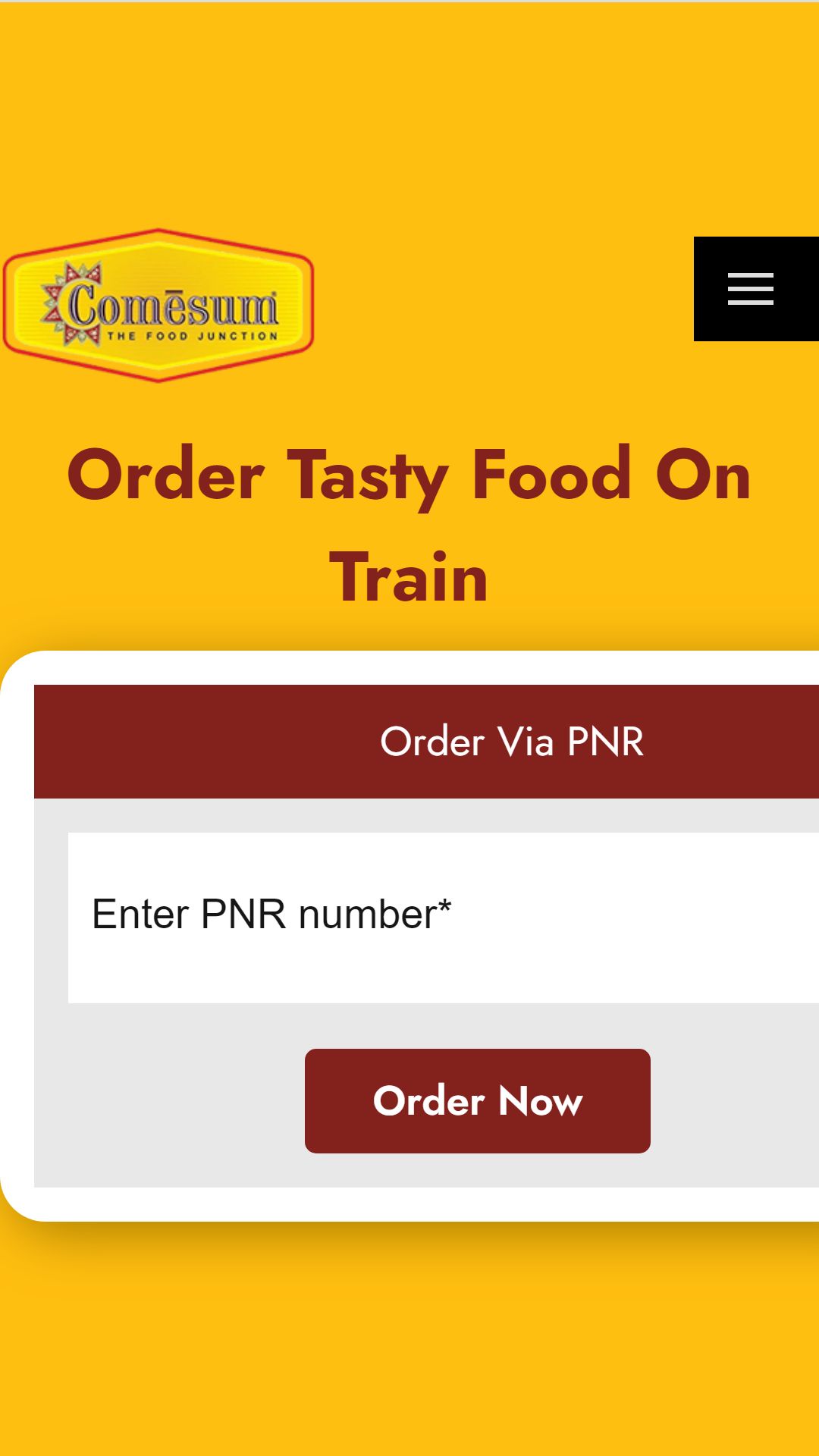The image size is (819, 1456).
Task: Open the Comesum logo home link
Action: click(x=158, y=306)
